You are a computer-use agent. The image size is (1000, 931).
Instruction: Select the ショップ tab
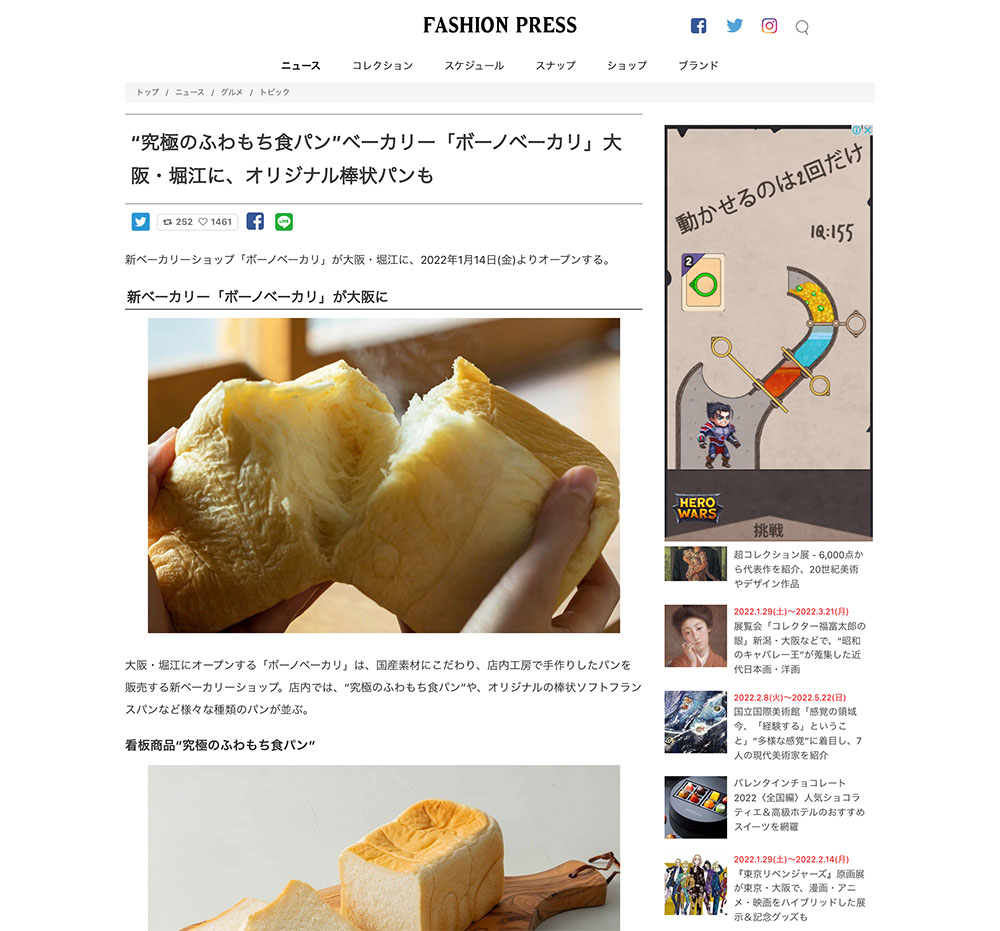627,66
